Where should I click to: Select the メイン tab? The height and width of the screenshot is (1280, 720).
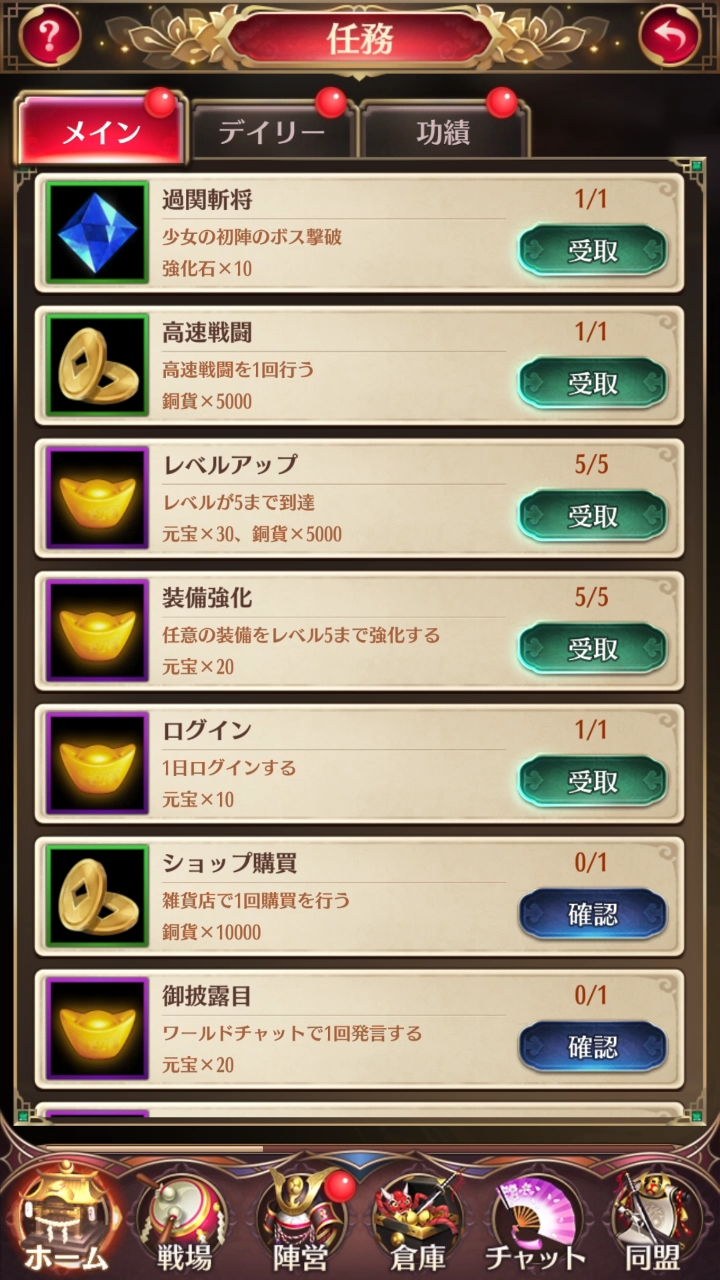click(101, 131)
